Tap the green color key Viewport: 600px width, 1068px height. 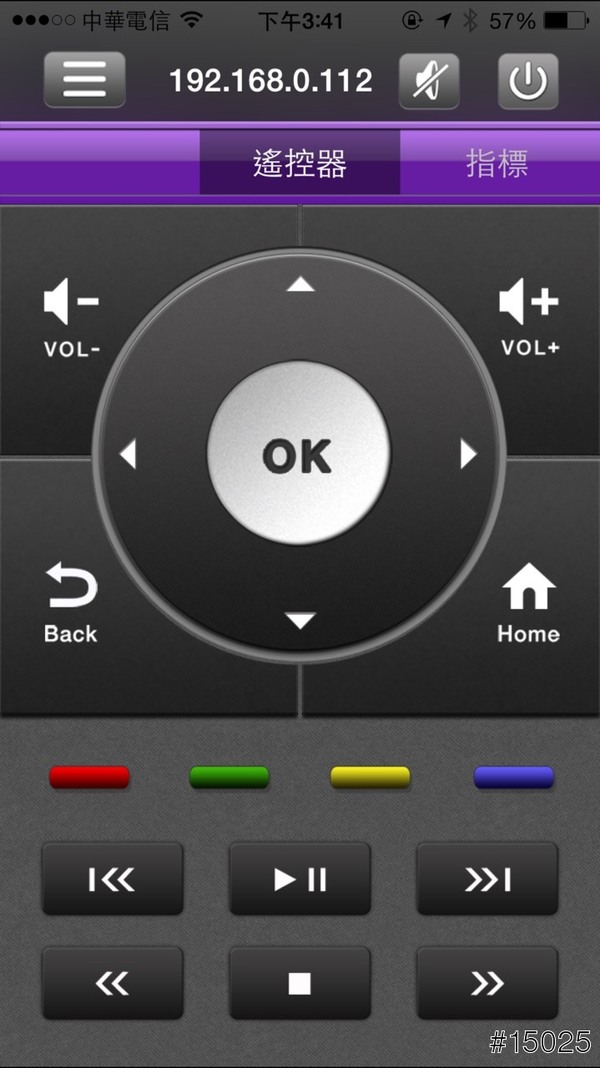(229, 777)
